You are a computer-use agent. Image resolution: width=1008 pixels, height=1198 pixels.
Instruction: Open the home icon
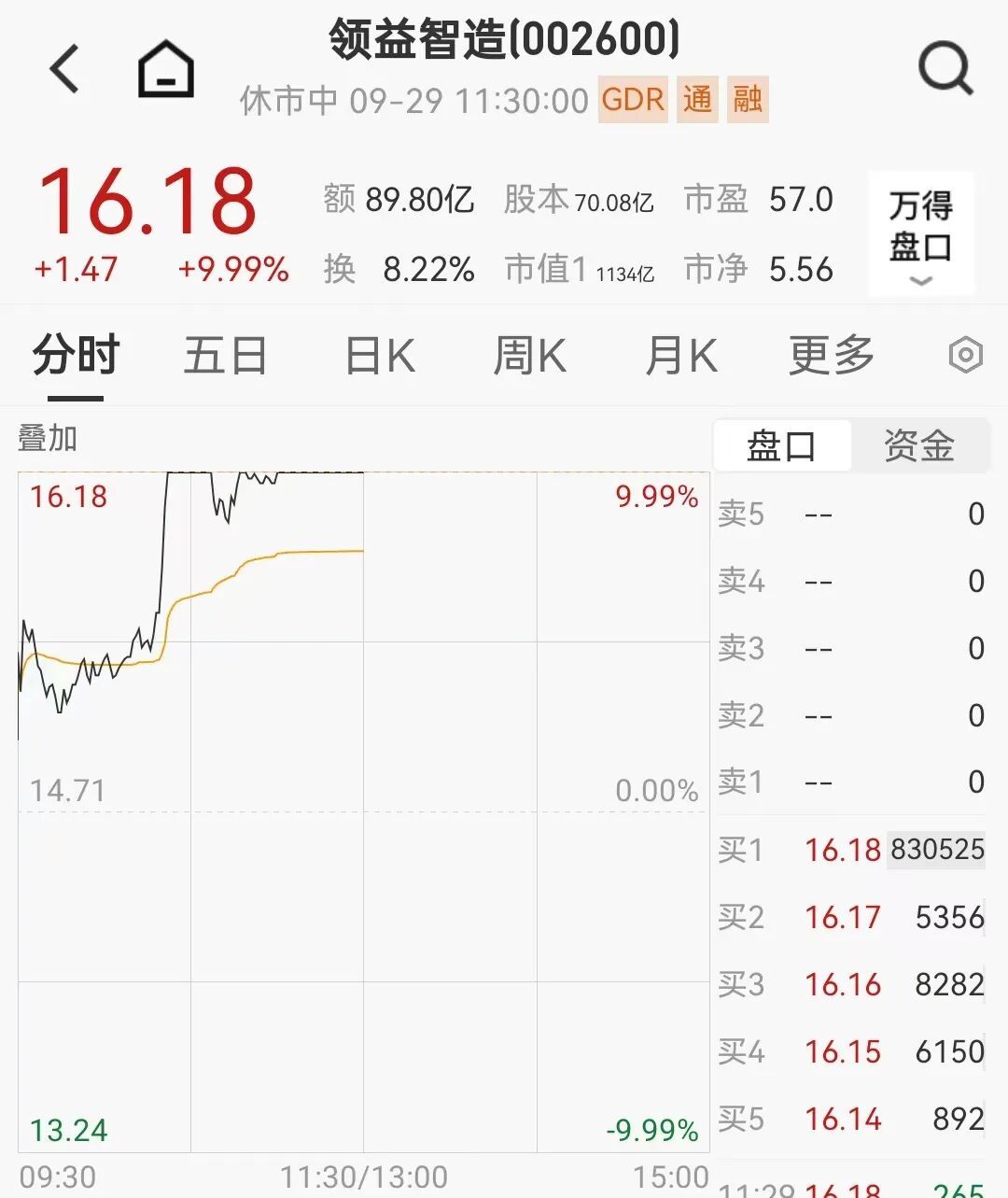(x=166, y=69)
